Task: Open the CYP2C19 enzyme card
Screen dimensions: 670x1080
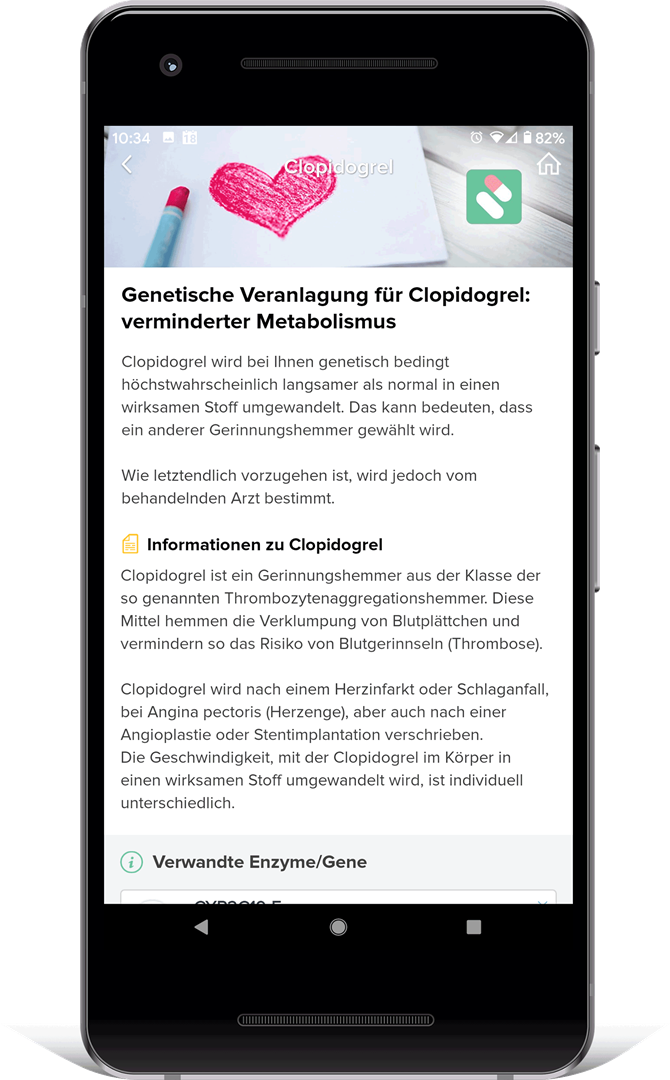Action: 338,897
